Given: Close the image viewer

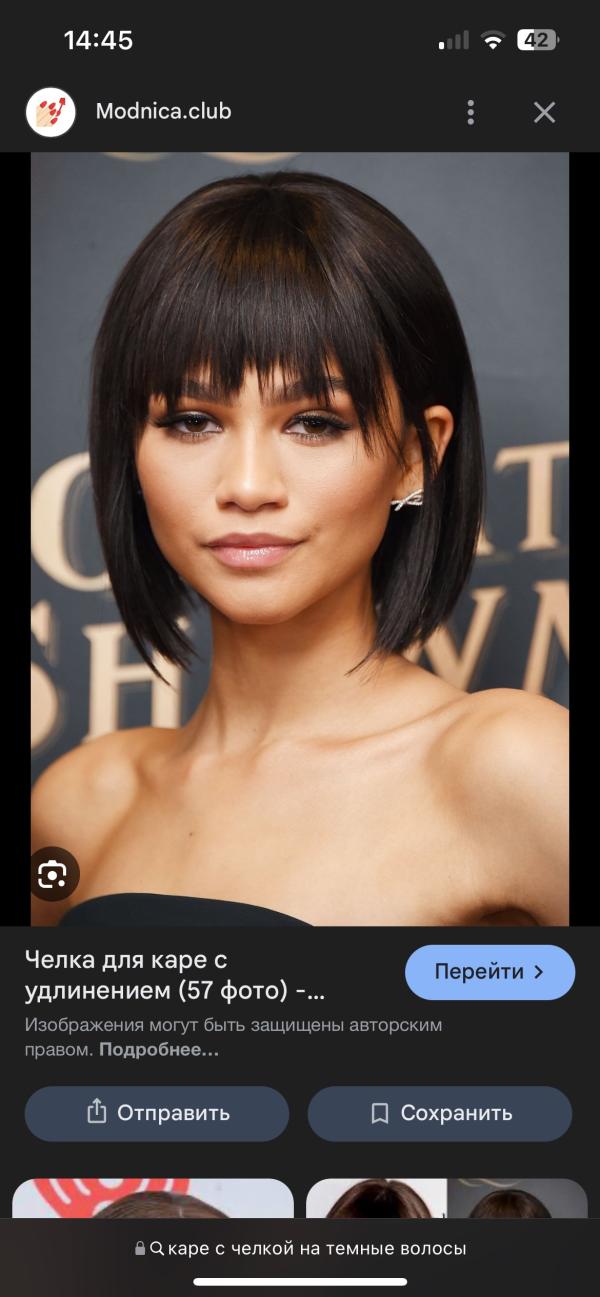Looking at the screenshot, I should [544, 112].
